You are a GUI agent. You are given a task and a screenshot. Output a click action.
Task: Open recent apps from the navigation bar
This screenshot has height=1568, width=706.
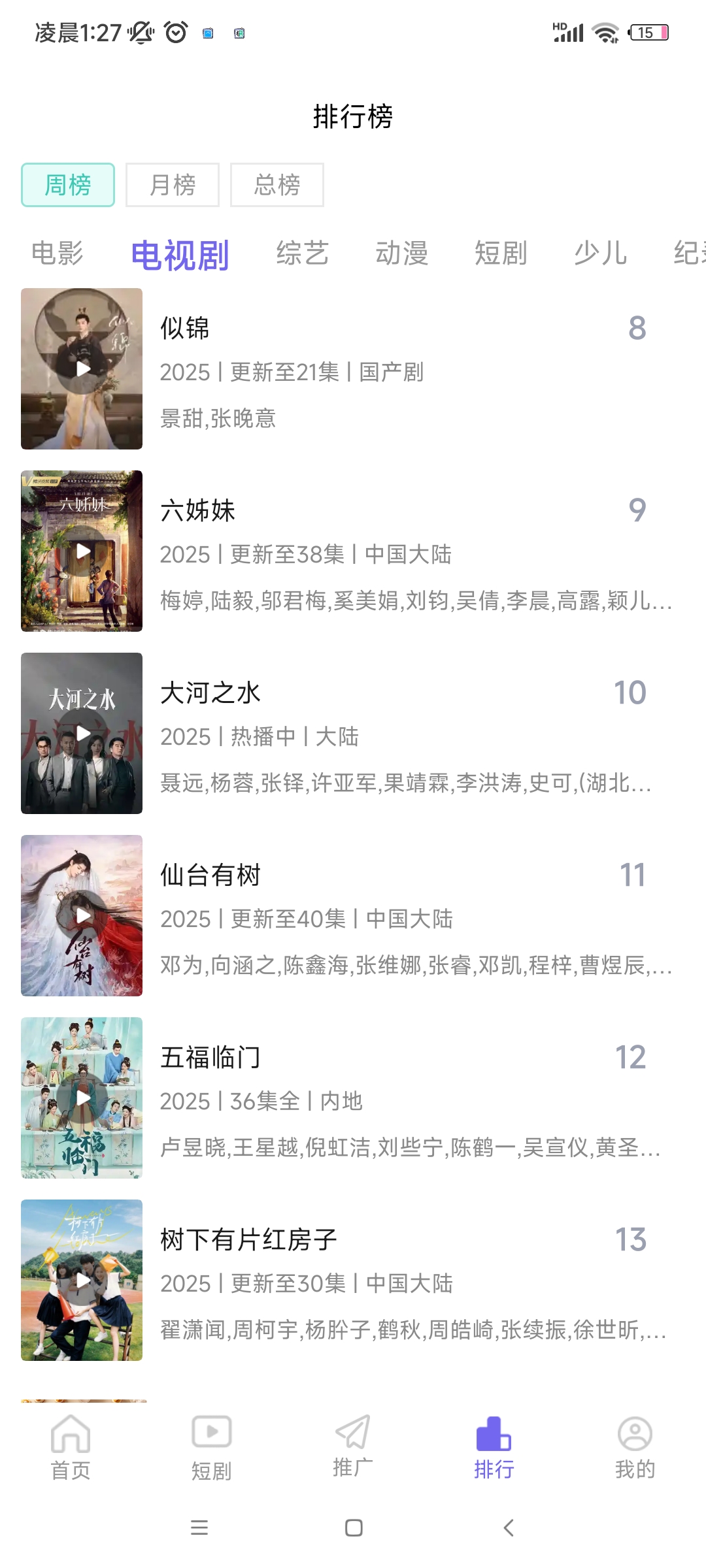pos(199,1527)
